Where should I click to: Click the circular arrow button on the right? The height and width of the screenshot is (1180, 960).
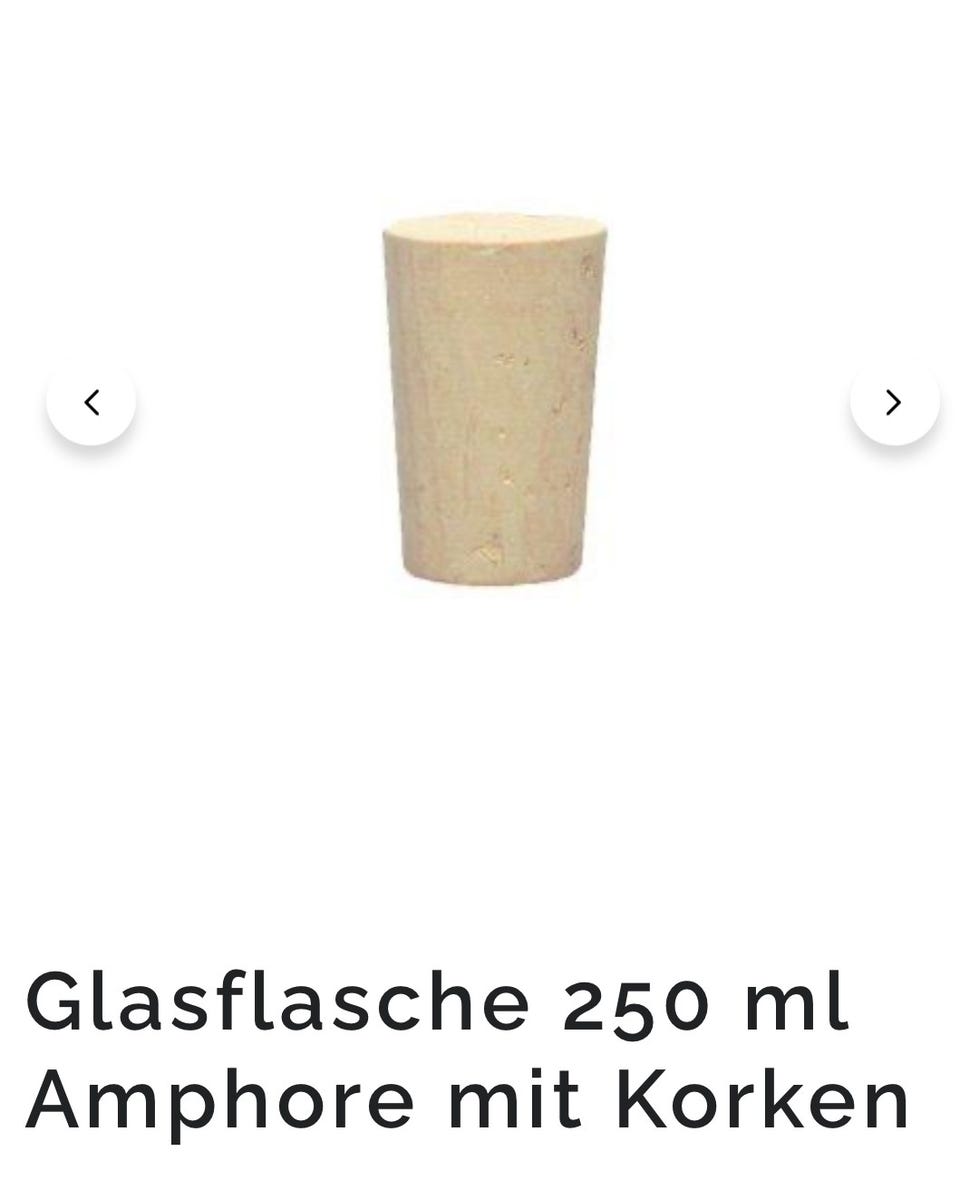coord(893,404)
